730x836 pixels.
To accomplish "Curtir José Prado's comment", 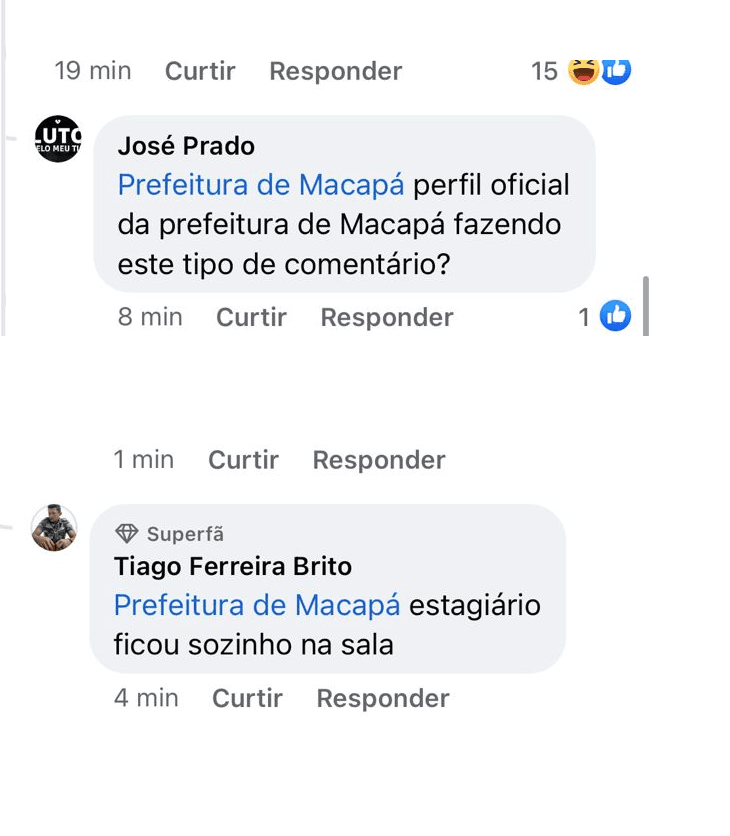I will (x=250, y=316).
